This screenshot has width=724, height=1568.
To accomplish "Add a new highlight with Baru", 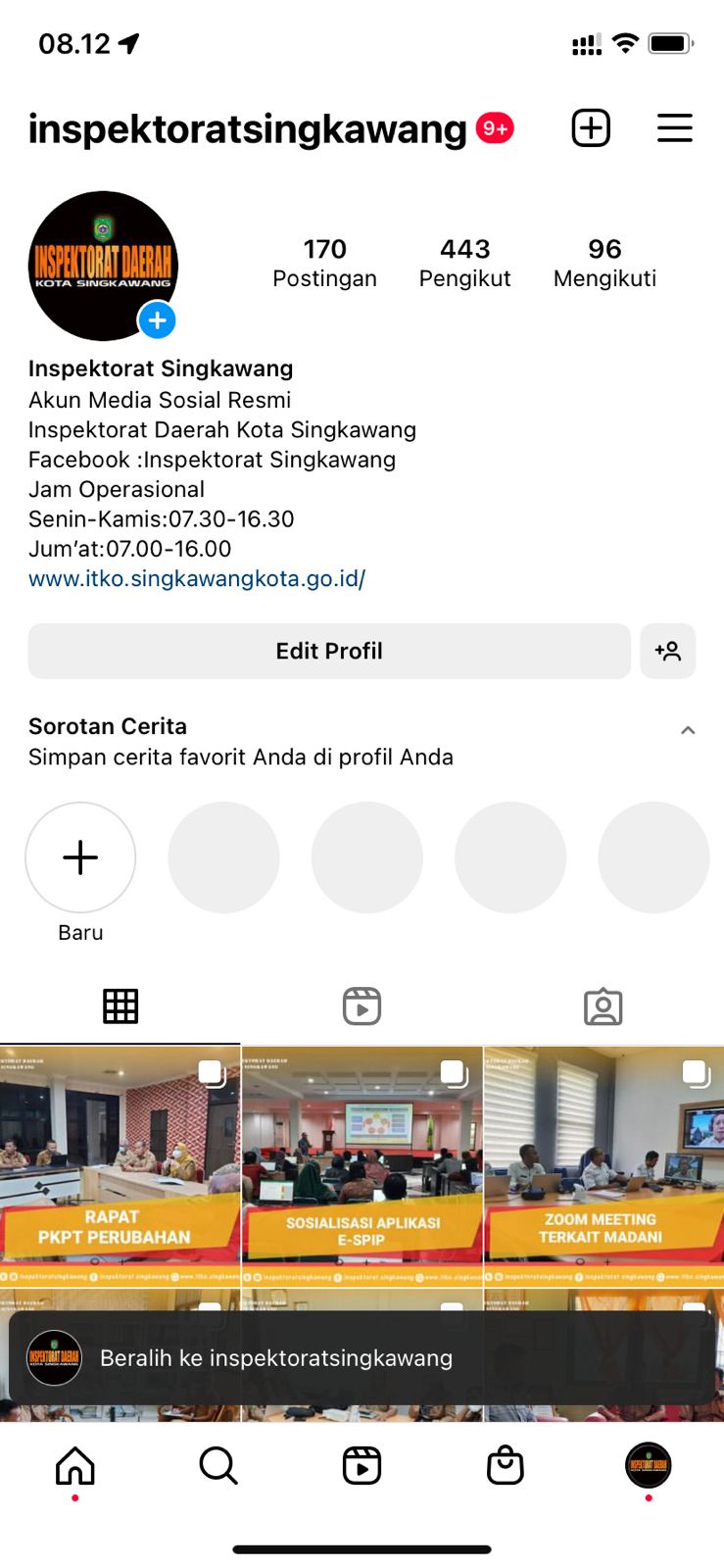I will click(80, 857).
